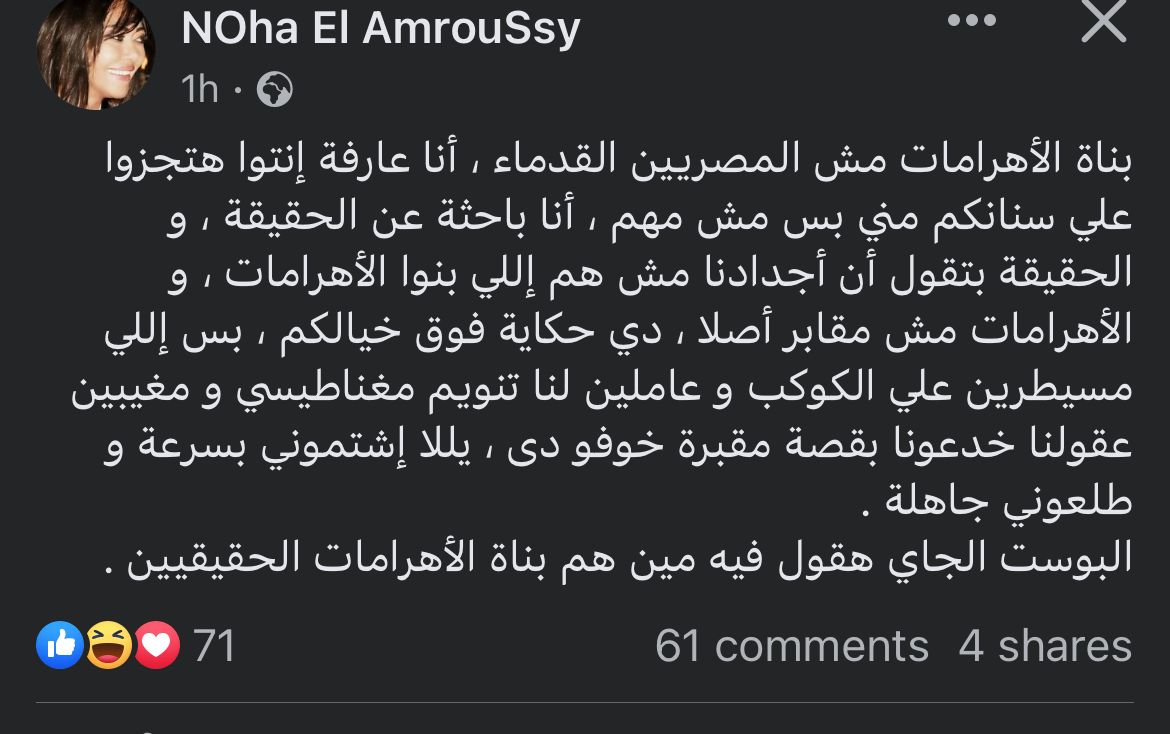
Task: Open the three-dot post options menu
Action: click(972, 21)
